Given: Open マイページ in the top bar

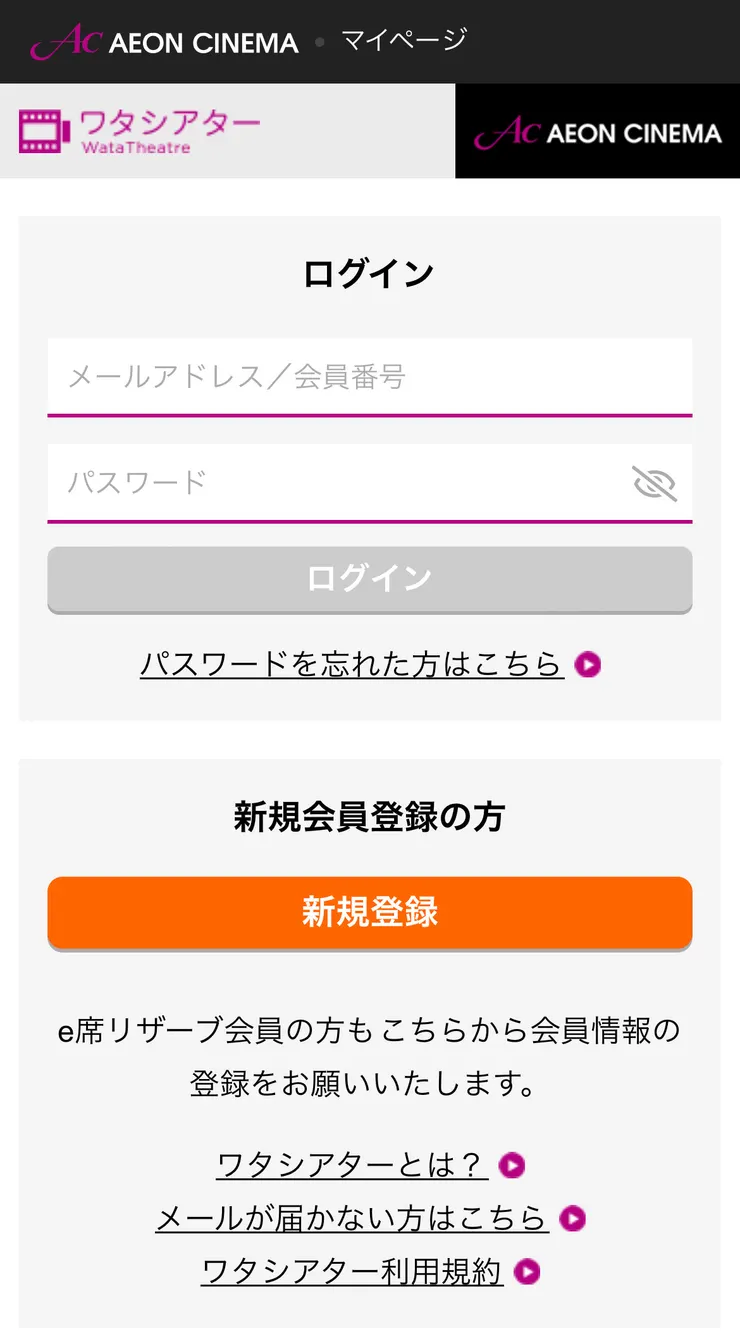Looking at the screenshot, I should pyautogui.click(x=404, y=41).
